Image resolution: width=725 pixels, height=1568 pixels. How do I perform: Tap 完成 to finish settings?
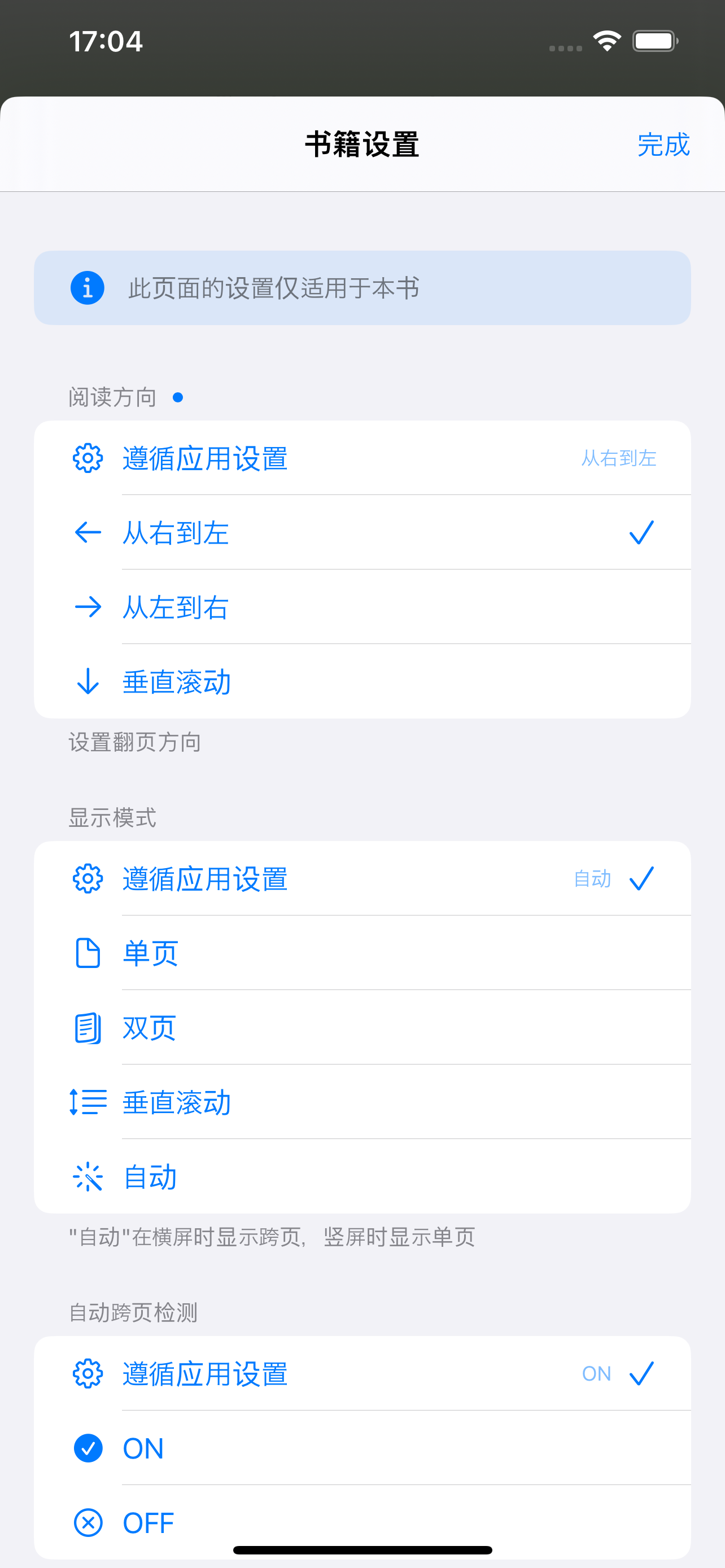tap(662, 145)
